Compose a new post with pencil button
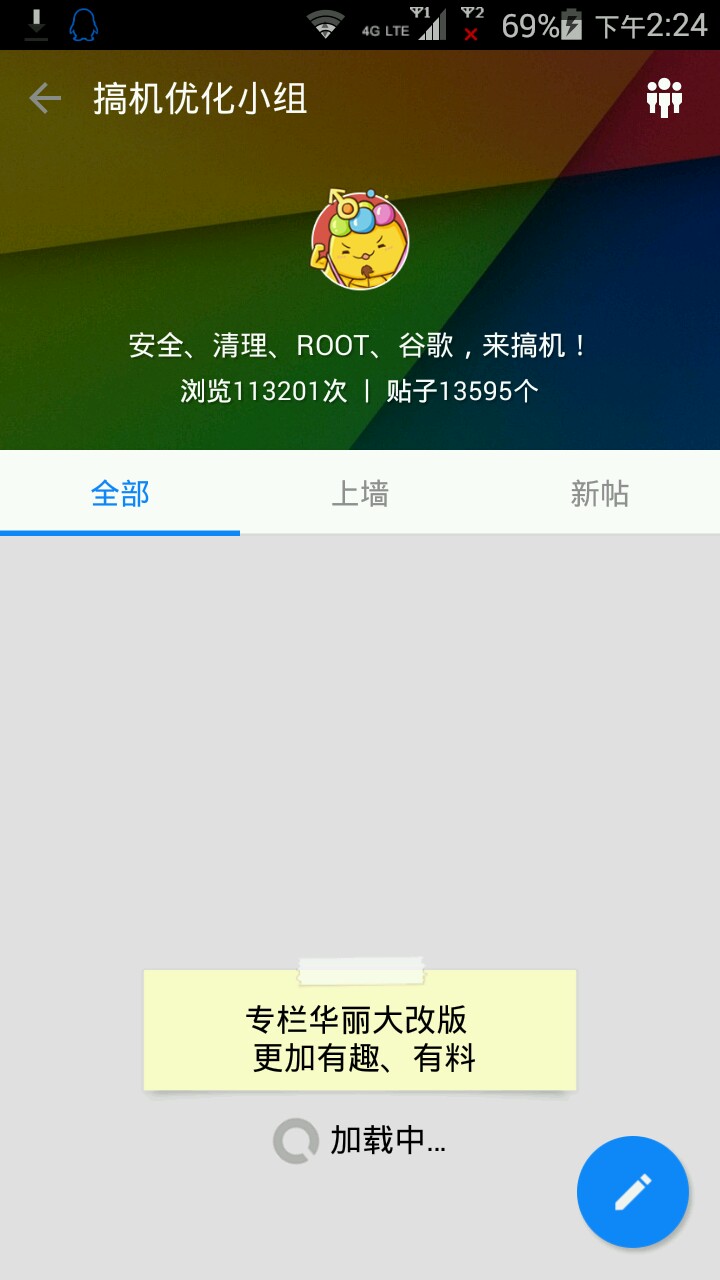Viewport: 720px width, 1280px height. tap(632, 1191)
